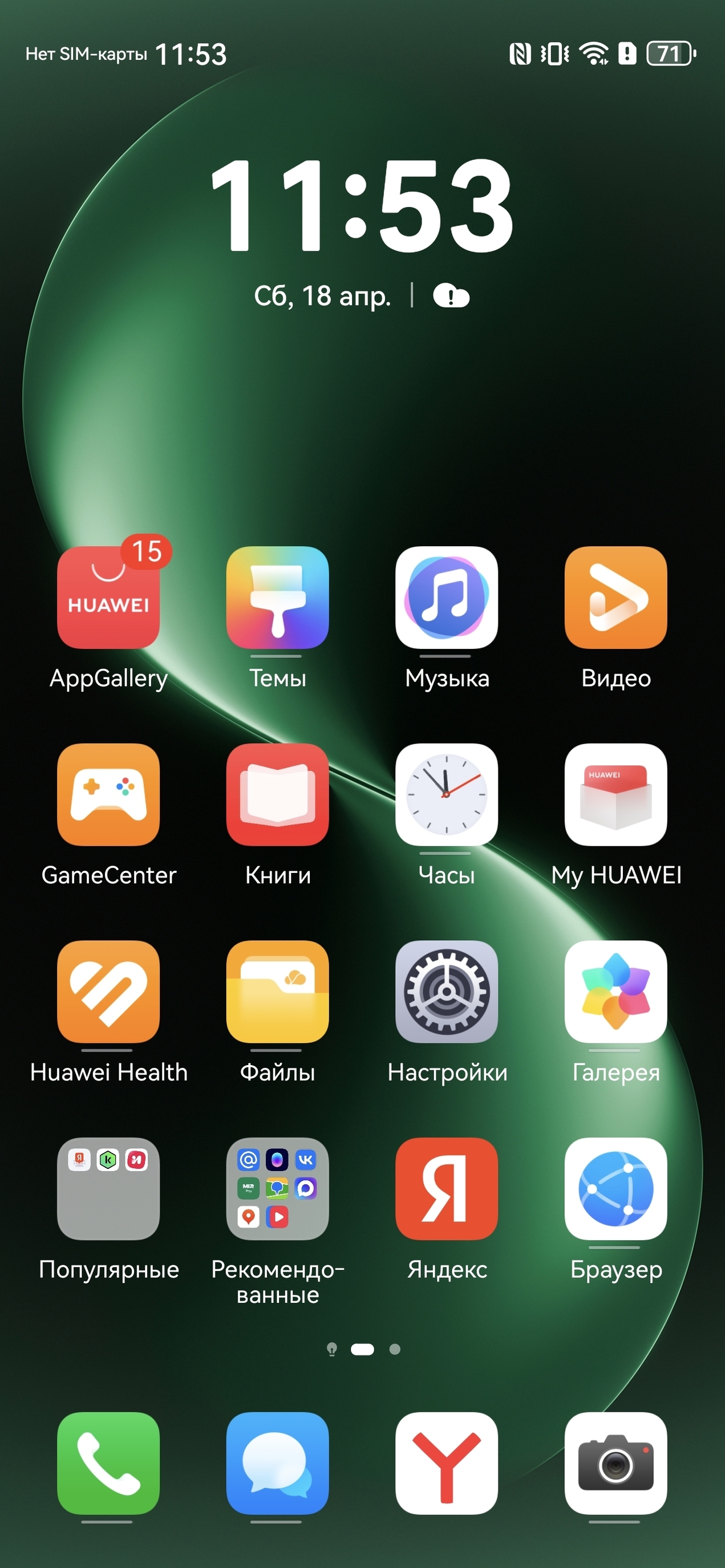Expand the Популярные folder
725x1568 pixels.
[x=108, y=1189]
